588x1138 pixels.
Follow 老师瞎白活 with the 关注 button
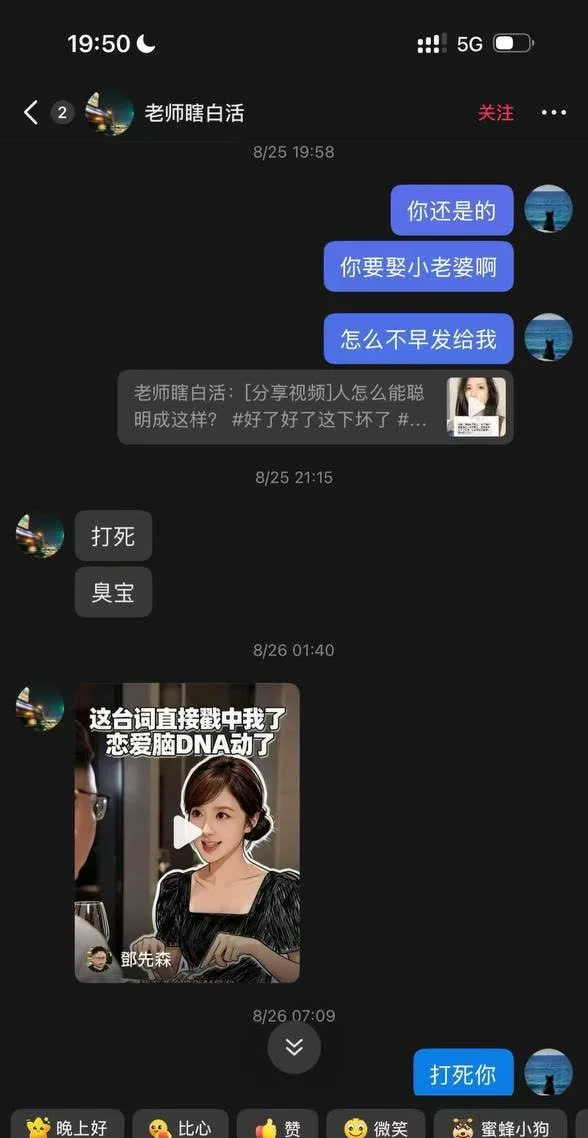(x=496, y=112)
